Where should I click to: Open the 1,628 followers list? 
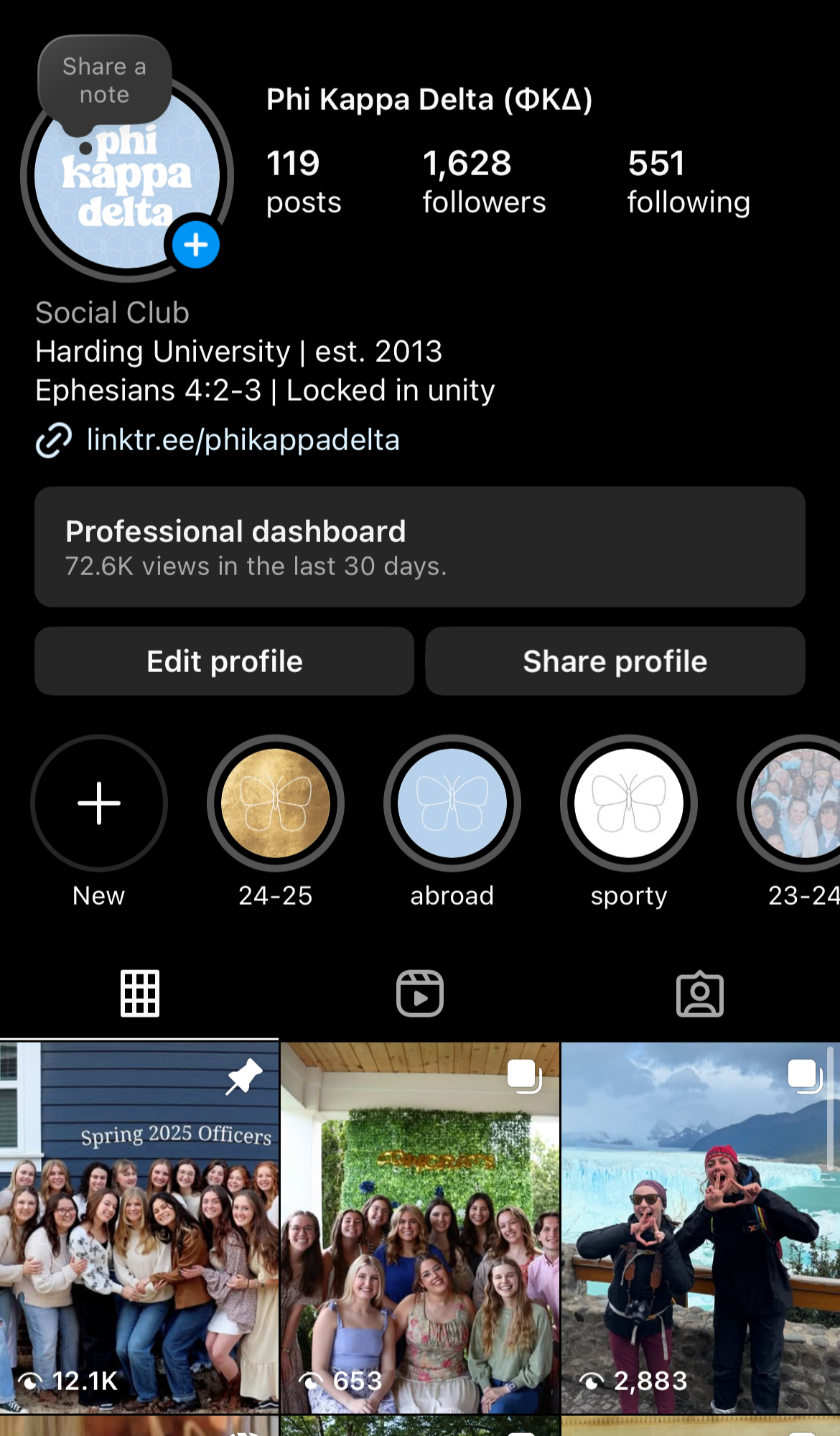pyautogui.click(x=484, y=182)
